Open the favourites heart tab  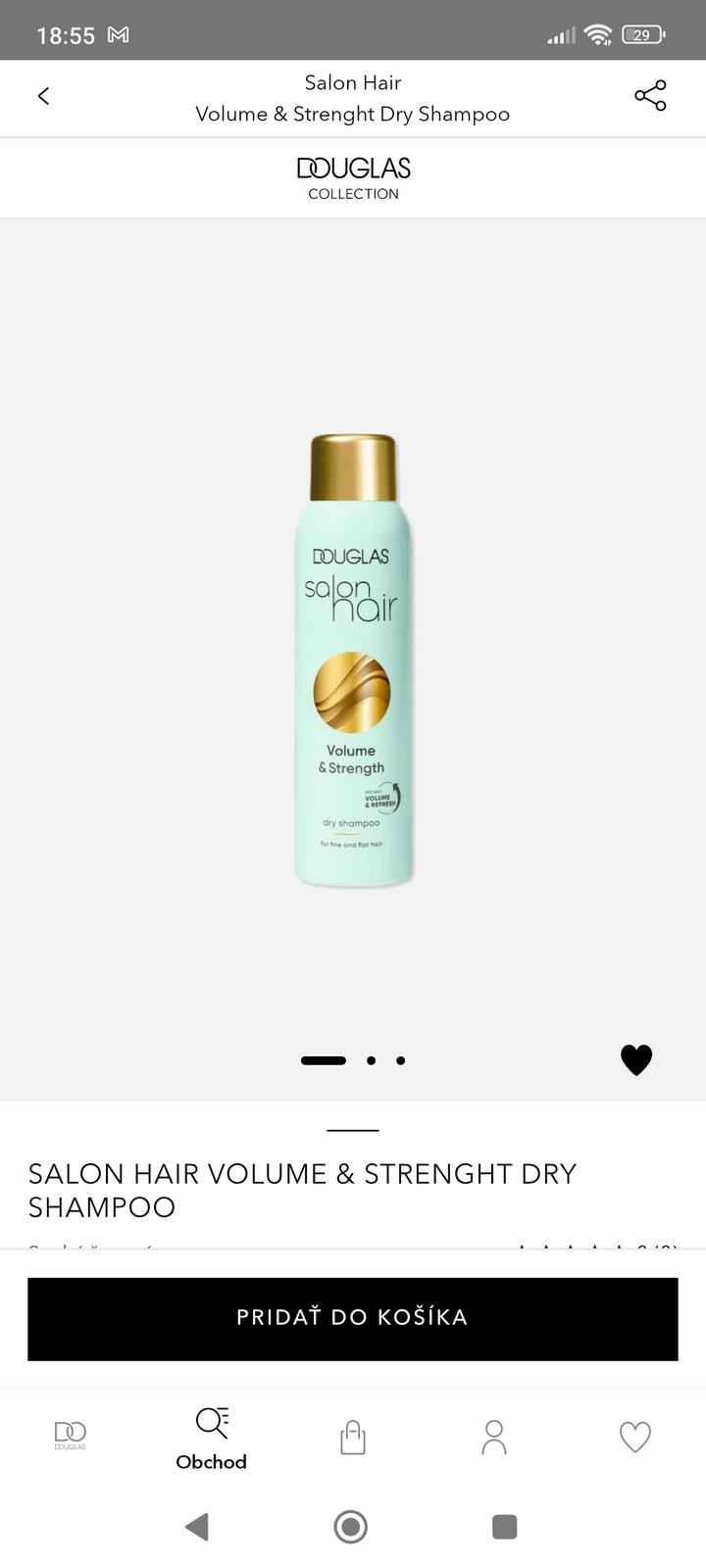[635, 1438]
